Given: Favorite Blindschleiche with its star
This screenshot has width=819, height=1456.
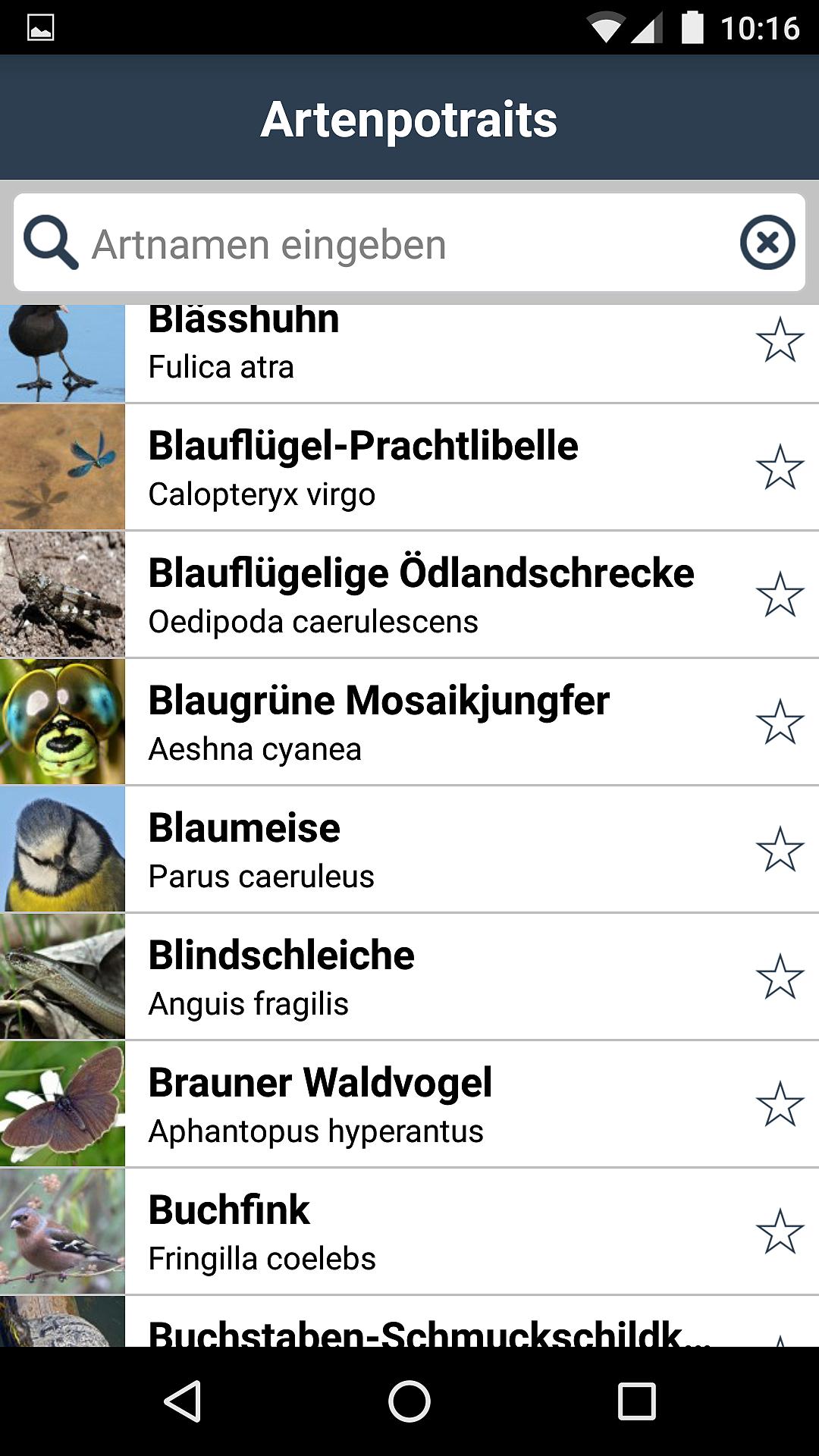Looking at the screenshot, I should tap(780, 977).
